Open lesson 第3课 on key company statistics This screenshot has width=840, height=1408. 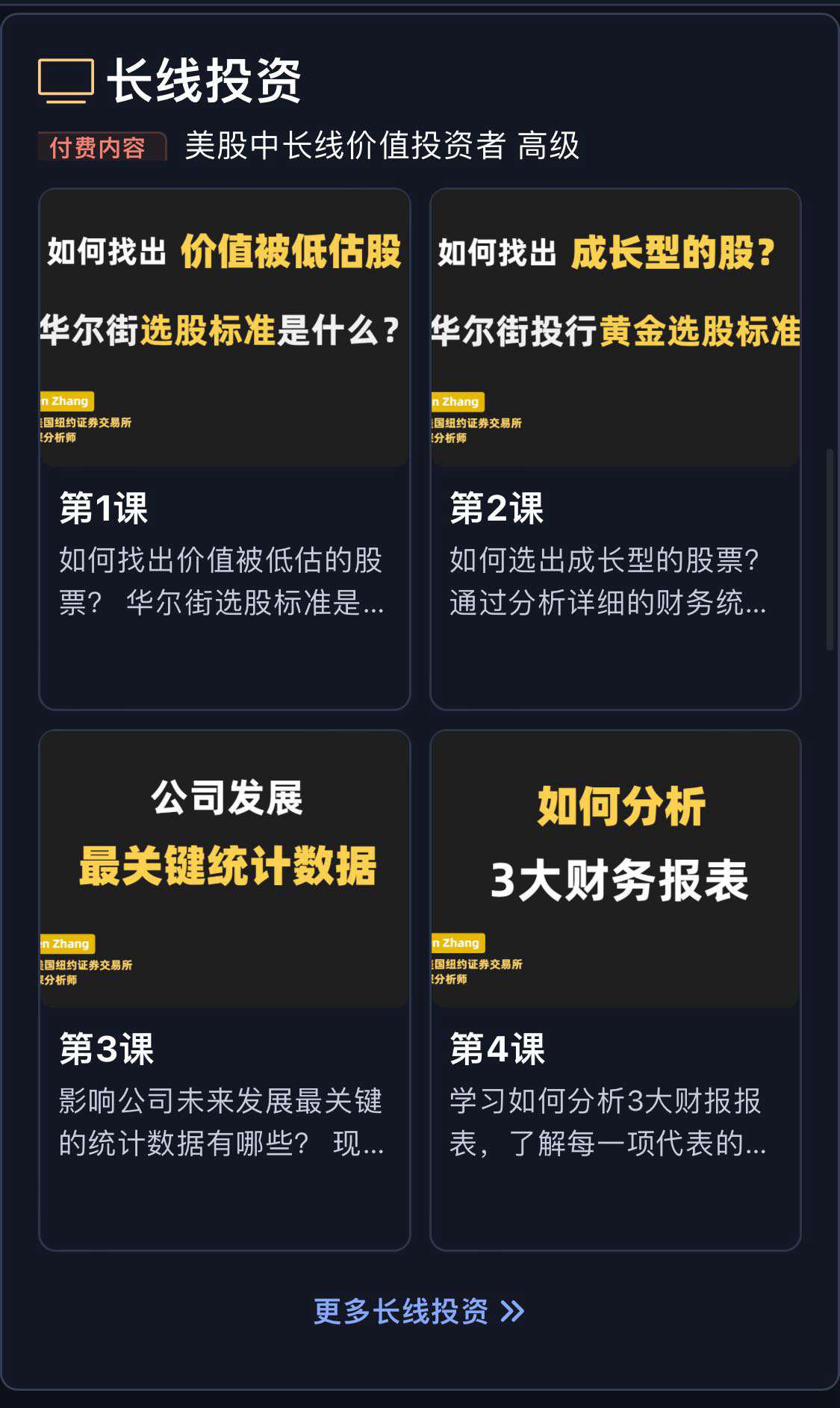coord(224,990)
